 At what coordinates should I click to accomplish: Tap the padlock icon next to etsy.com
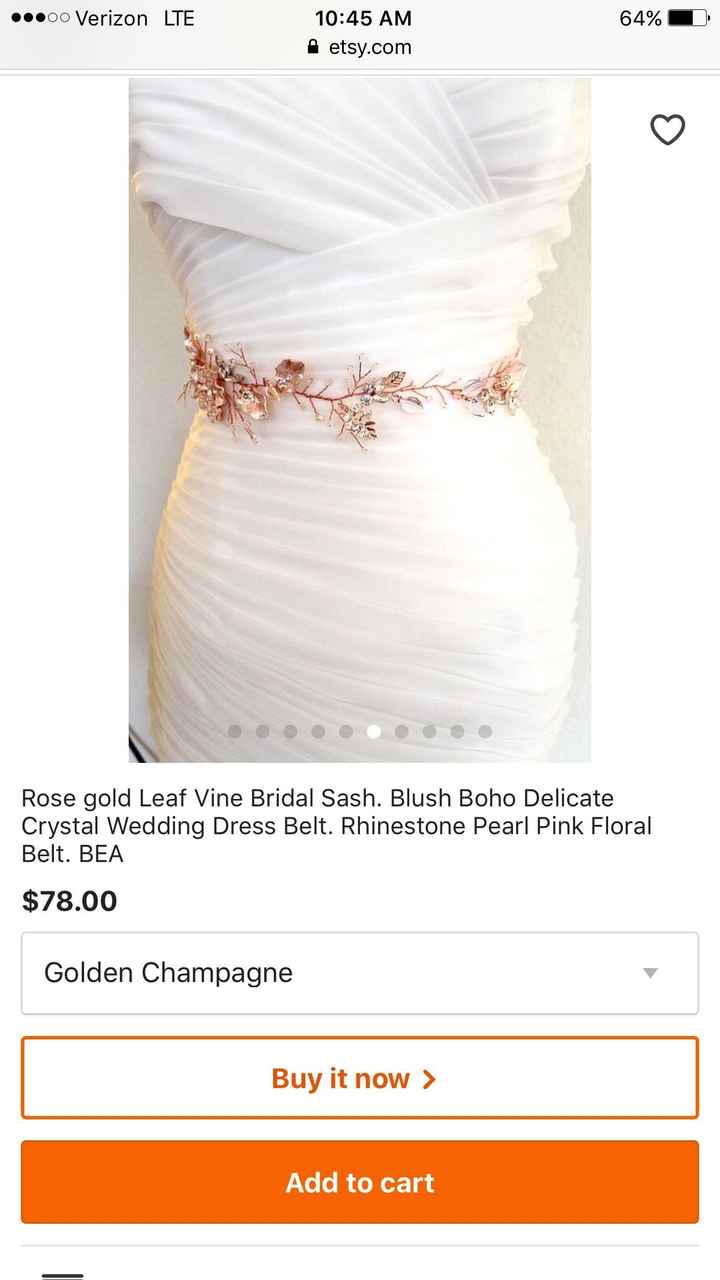(x=312, y=46)
